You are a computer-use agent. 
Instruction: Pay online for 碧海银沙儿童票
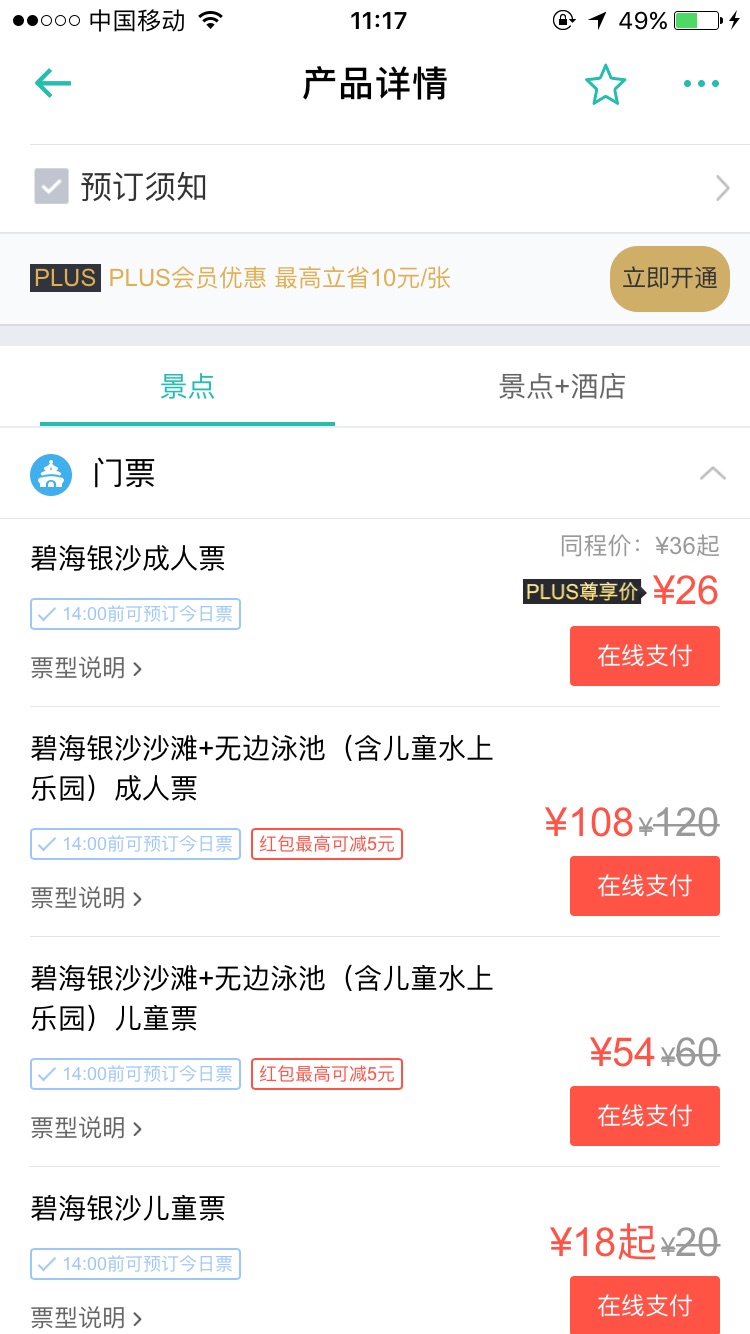645,1305
